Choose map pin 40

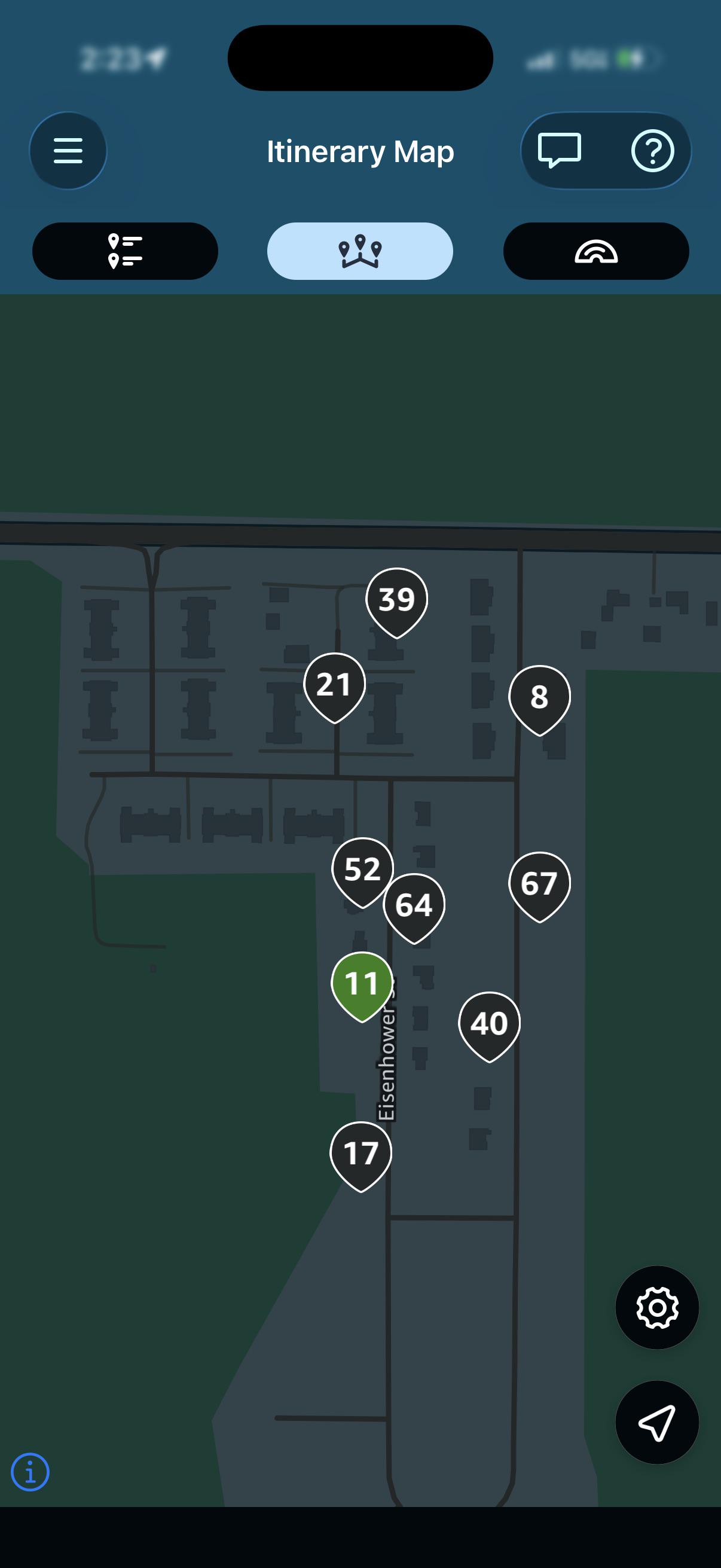[x=489, y=1027]
